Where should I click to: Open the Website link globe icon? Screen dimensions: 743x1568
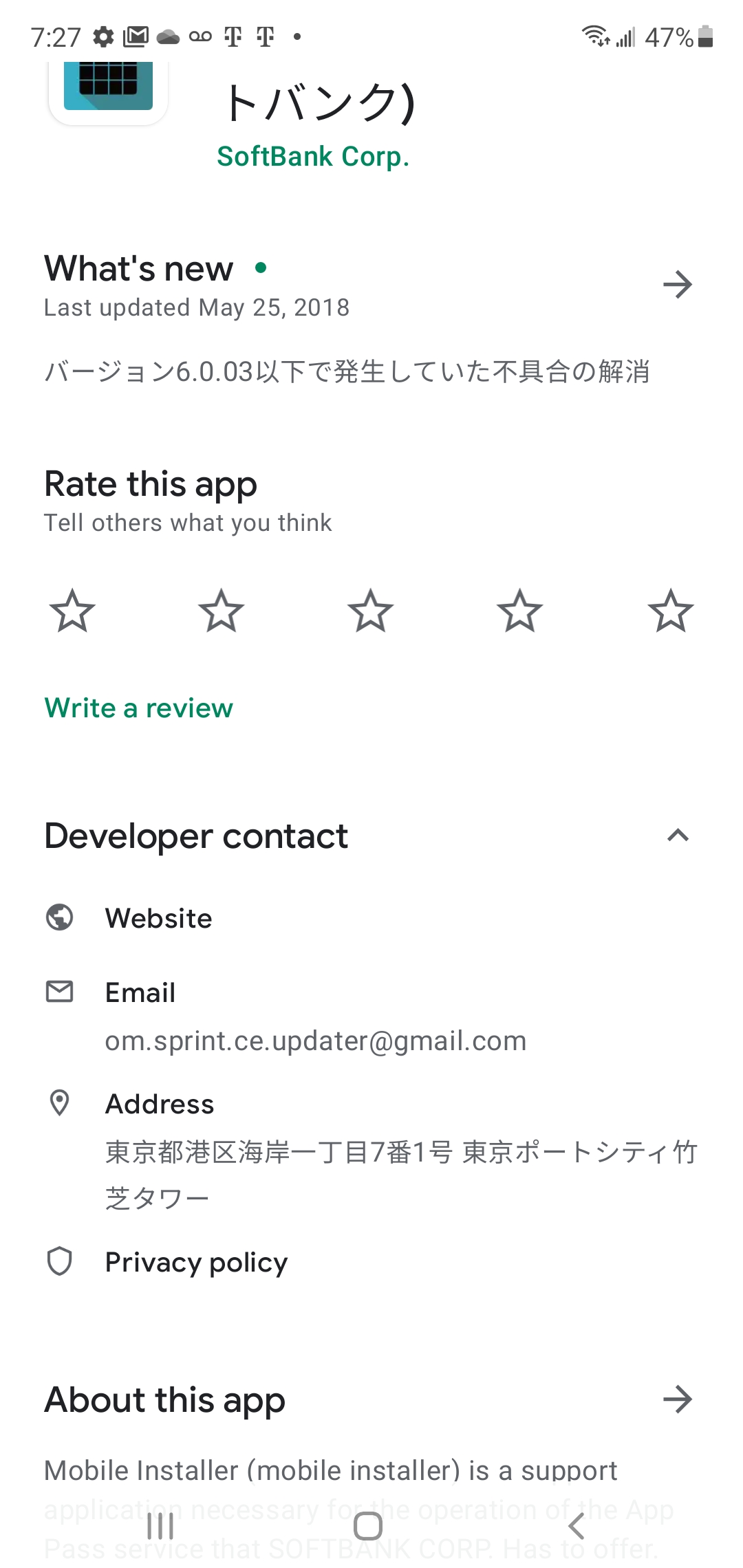(60, 917)
